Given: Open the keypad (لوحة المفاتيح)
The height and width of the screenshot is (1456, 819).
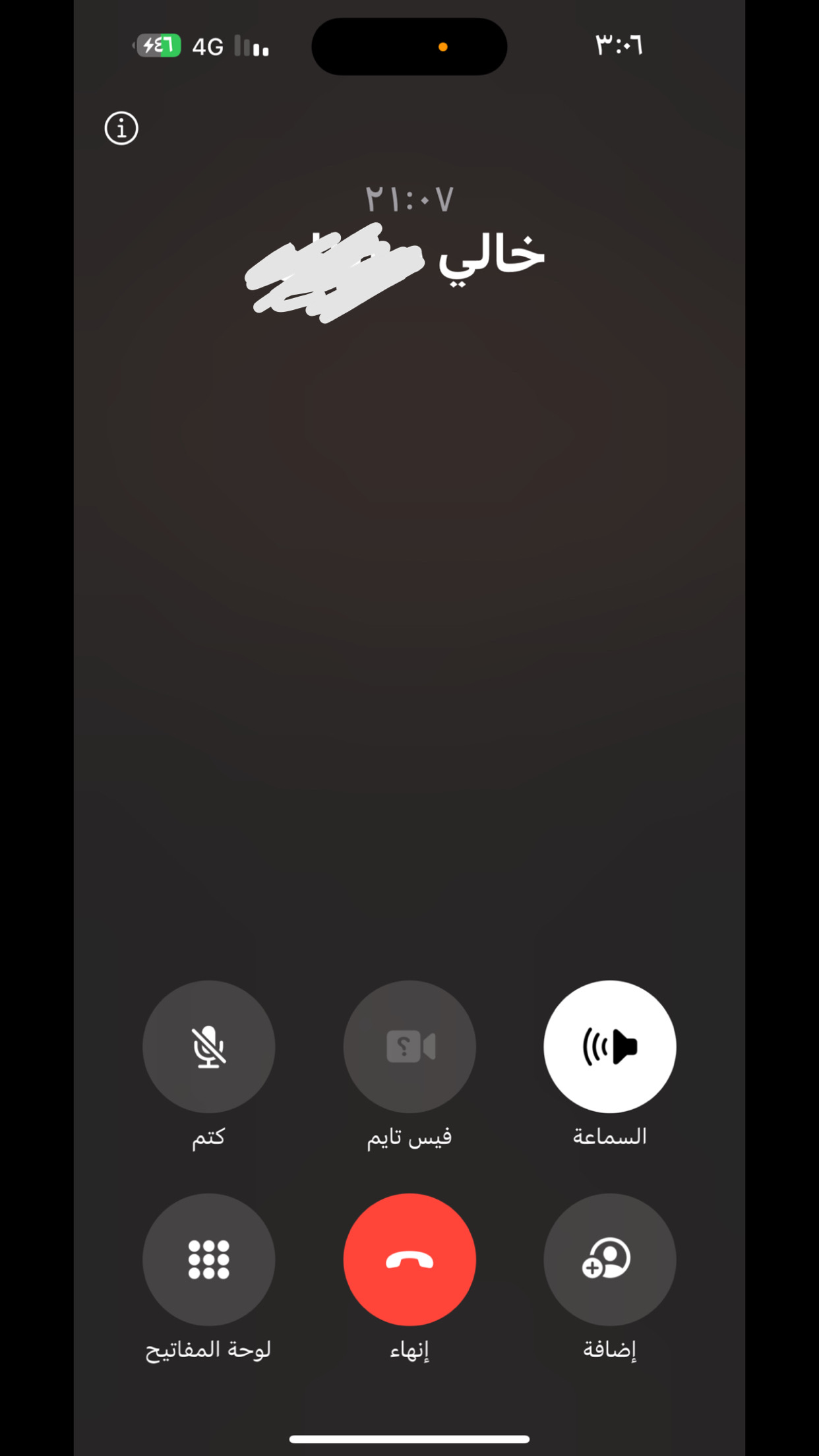Looking at the screenshot, I should point(209,1259).
